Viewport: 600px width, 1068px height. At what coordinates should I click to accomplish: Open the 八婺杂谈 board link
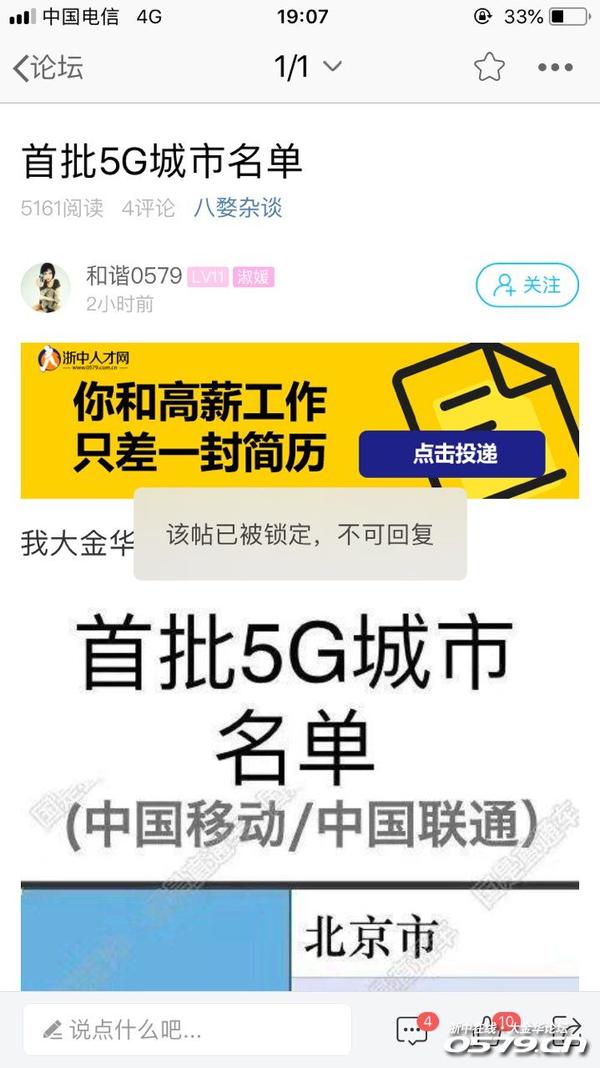click(x=238, y=208)
